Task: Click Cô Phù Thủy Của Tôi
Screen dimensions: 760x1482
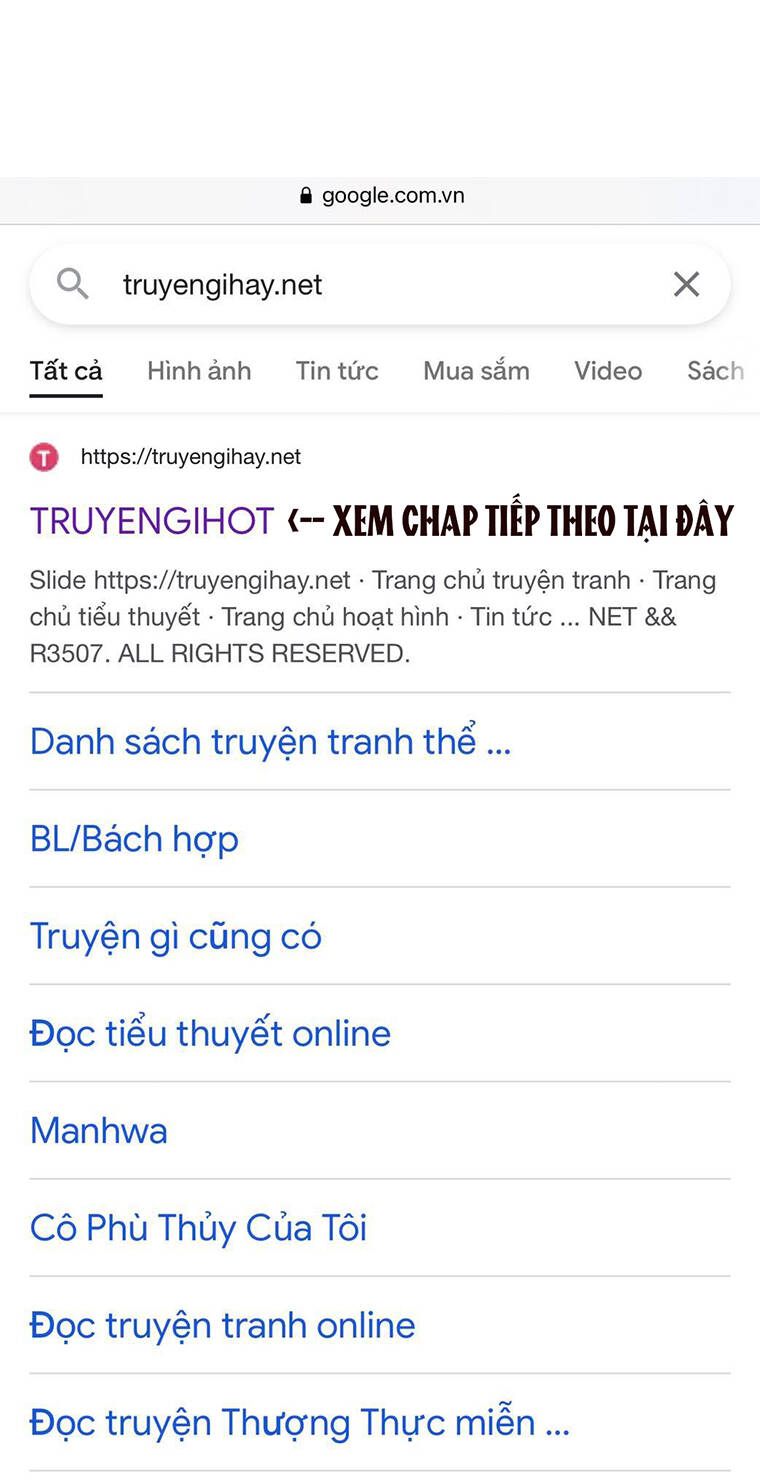Action: coord(198,1227)
